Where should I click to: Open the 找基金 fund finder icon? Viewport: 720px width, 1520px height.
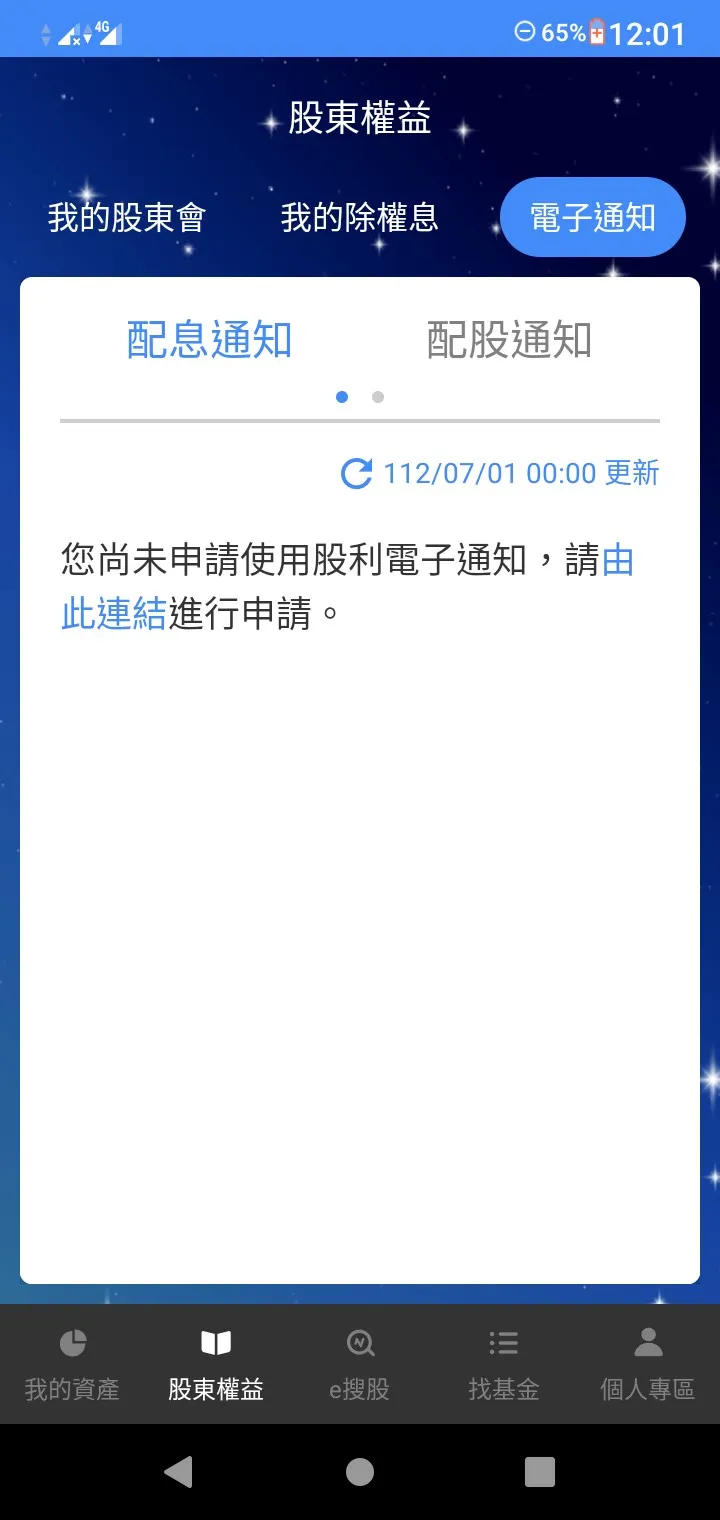click(x=503, y=1342)
